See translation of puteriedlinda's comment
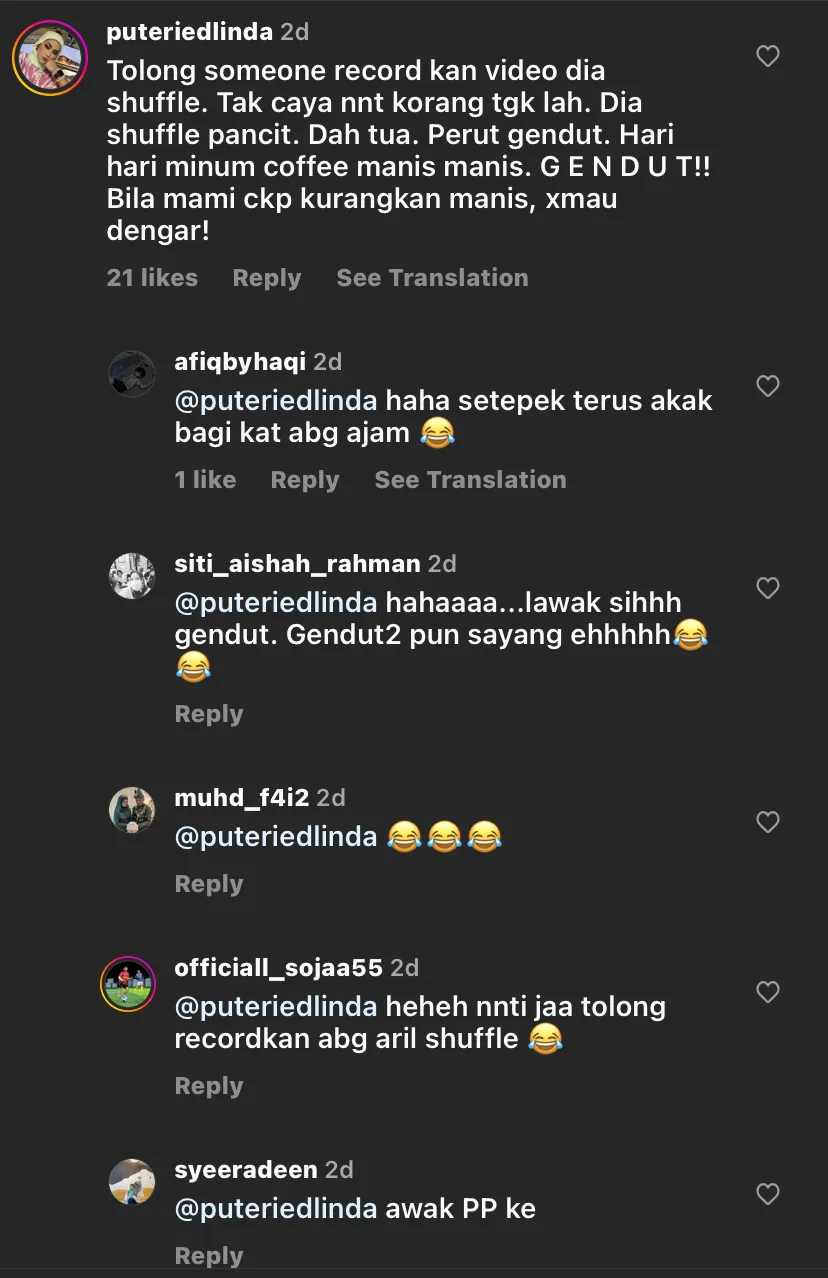828x1278 pixels. click(x=432, y=278)
